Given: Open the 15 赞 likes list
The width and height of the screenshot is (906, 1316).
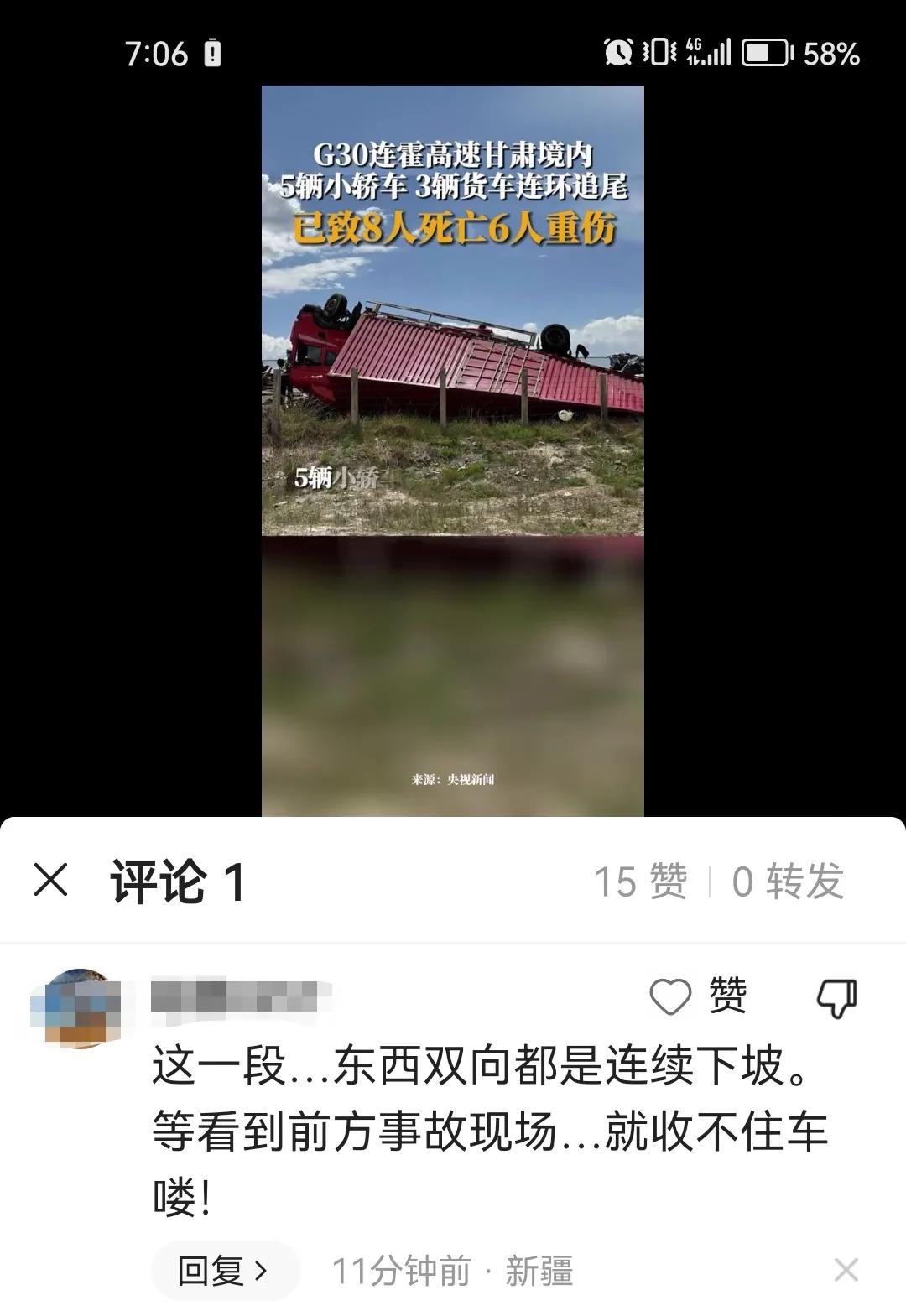Looking at the screenshot, I should pos(641,882).
